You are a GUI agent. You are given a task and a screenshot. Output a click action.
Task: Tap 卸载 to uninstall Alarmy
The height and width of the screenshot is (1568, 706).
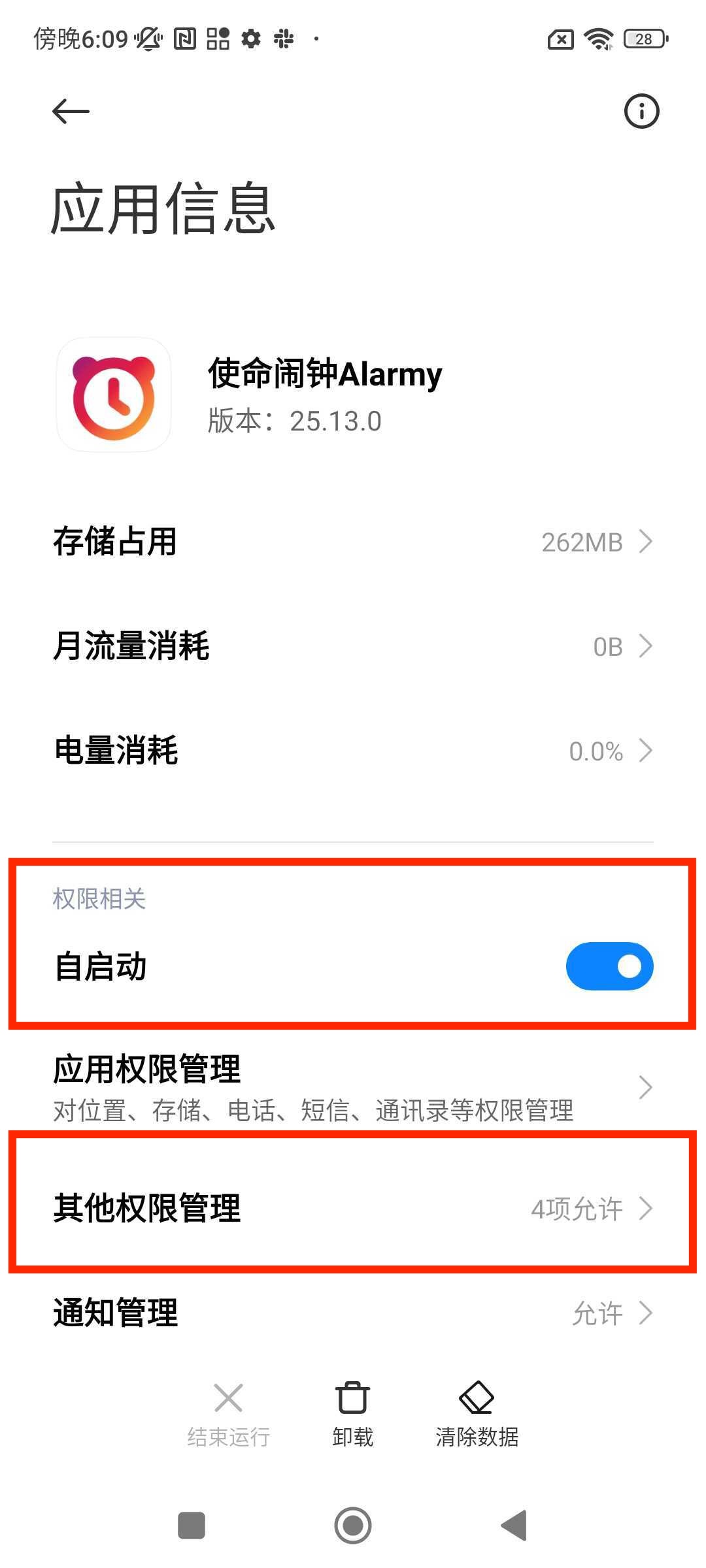353,1413
